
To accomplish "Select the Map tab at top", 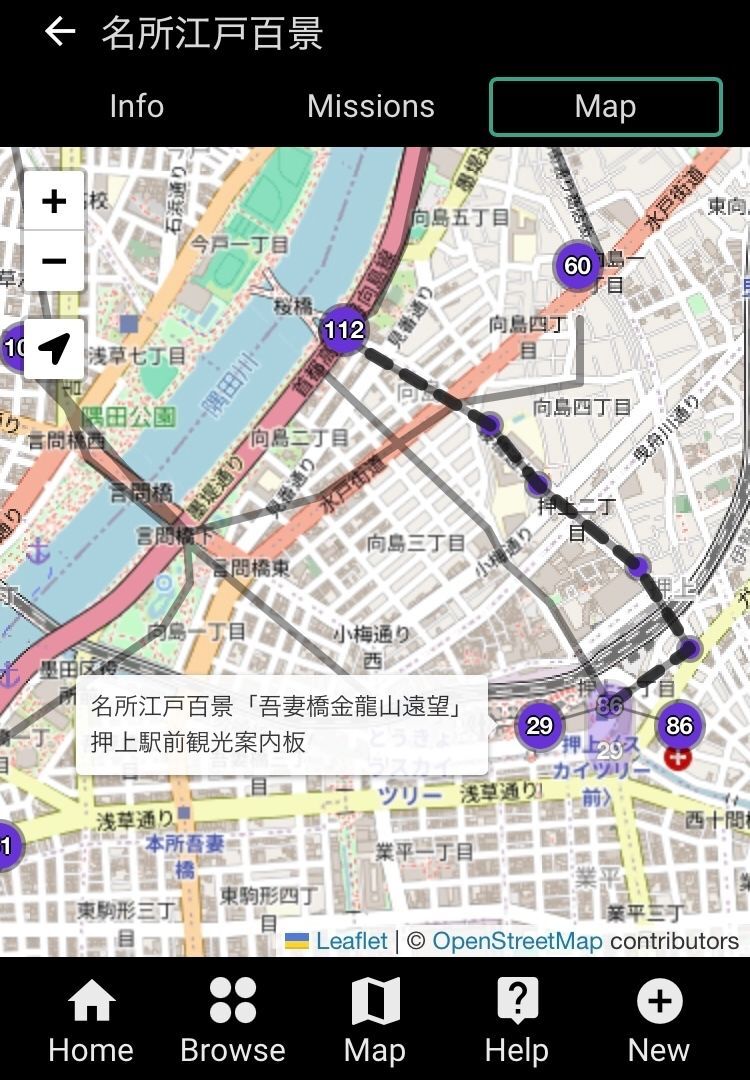I will click(605, 106).
